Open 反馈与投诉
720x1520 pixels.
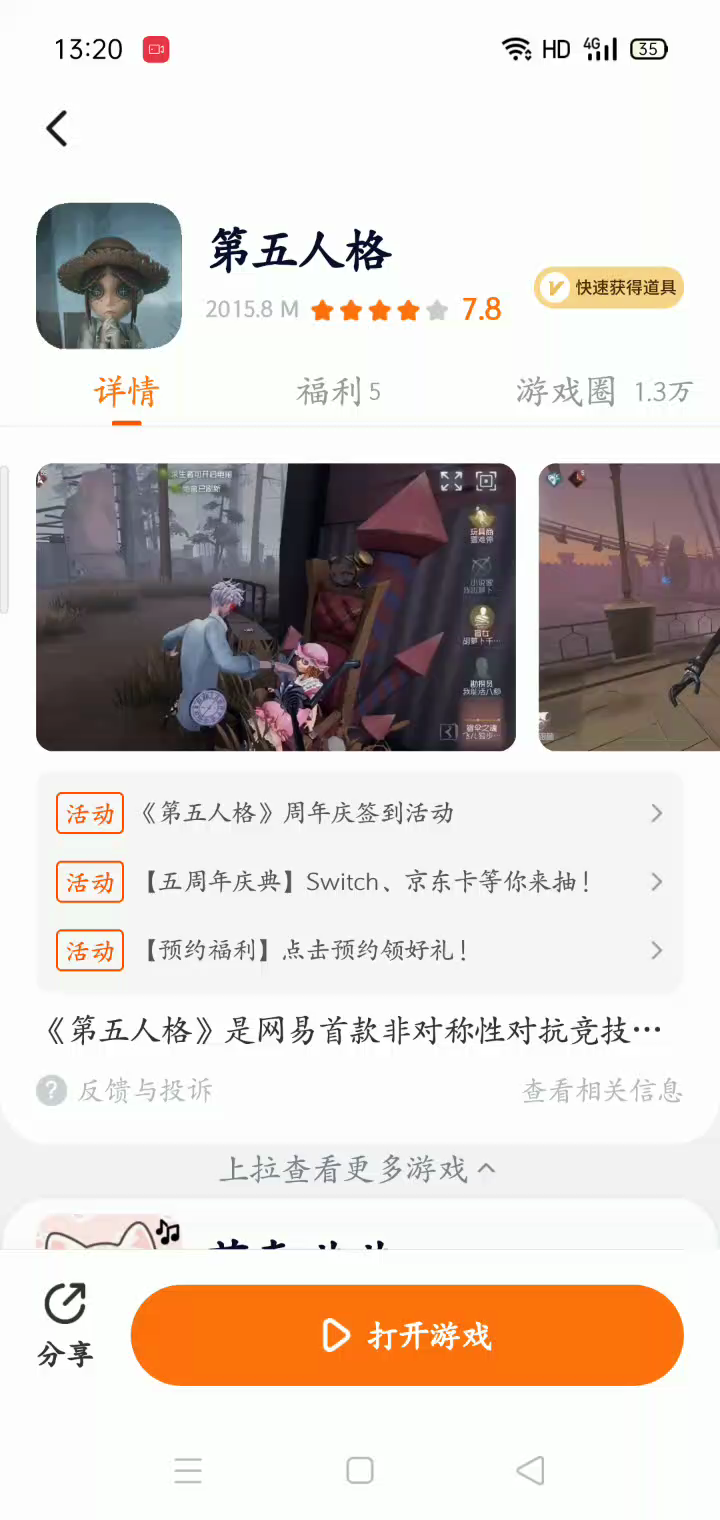[x=126, y=1090]
